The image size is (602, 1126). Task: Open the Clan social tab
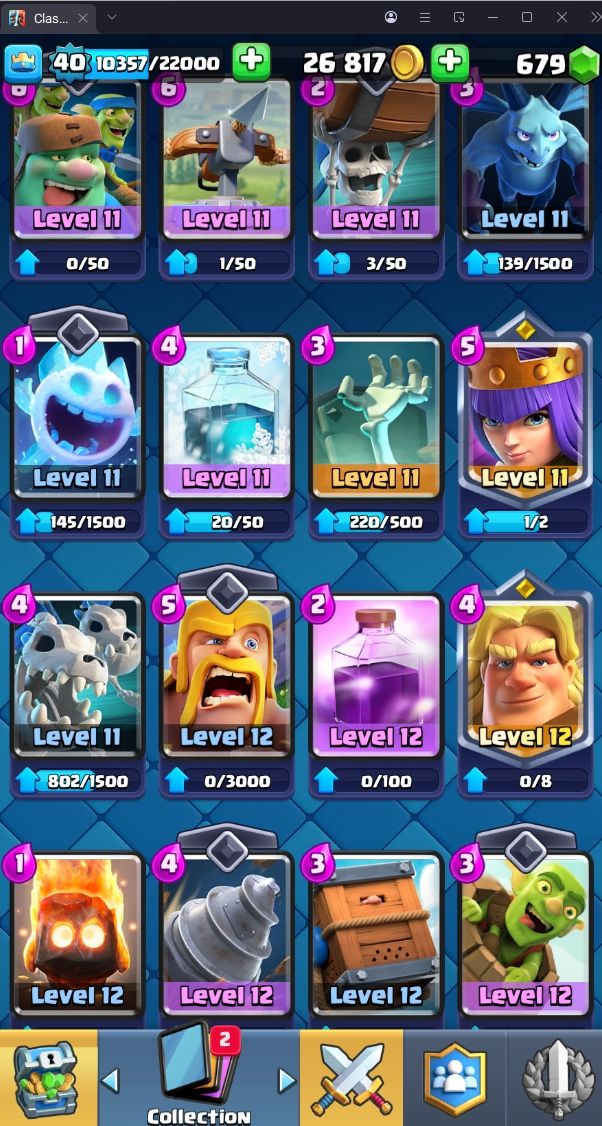[454, 1078]
